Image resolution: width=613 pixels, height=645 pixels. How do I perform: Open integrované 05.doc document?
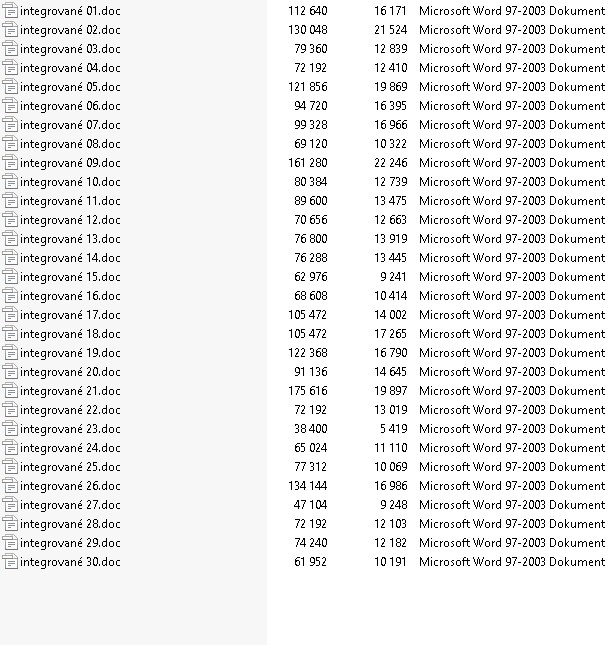click(70, 87)
